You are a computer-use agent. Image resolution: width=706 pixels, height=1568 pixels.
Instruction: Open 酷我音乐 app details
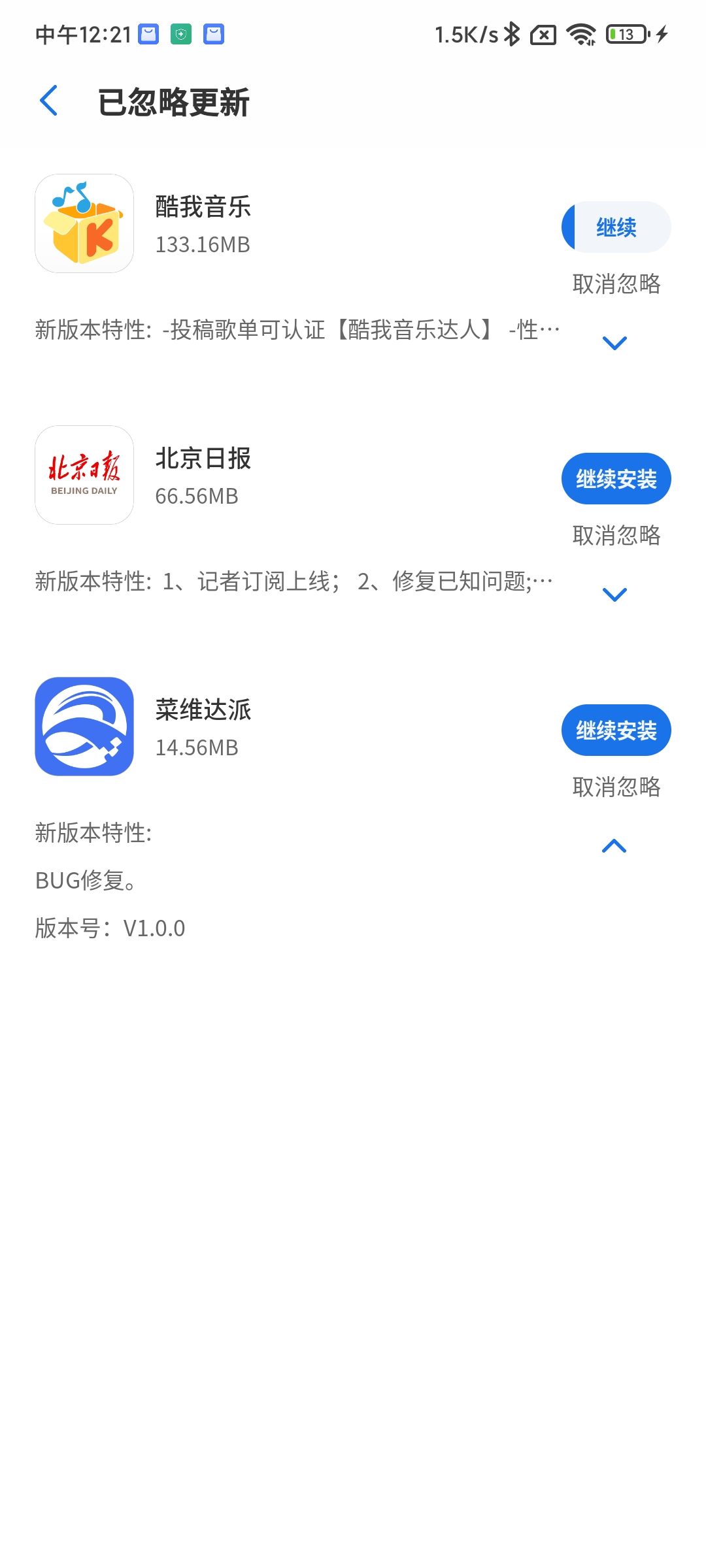[x=84, y=223]
